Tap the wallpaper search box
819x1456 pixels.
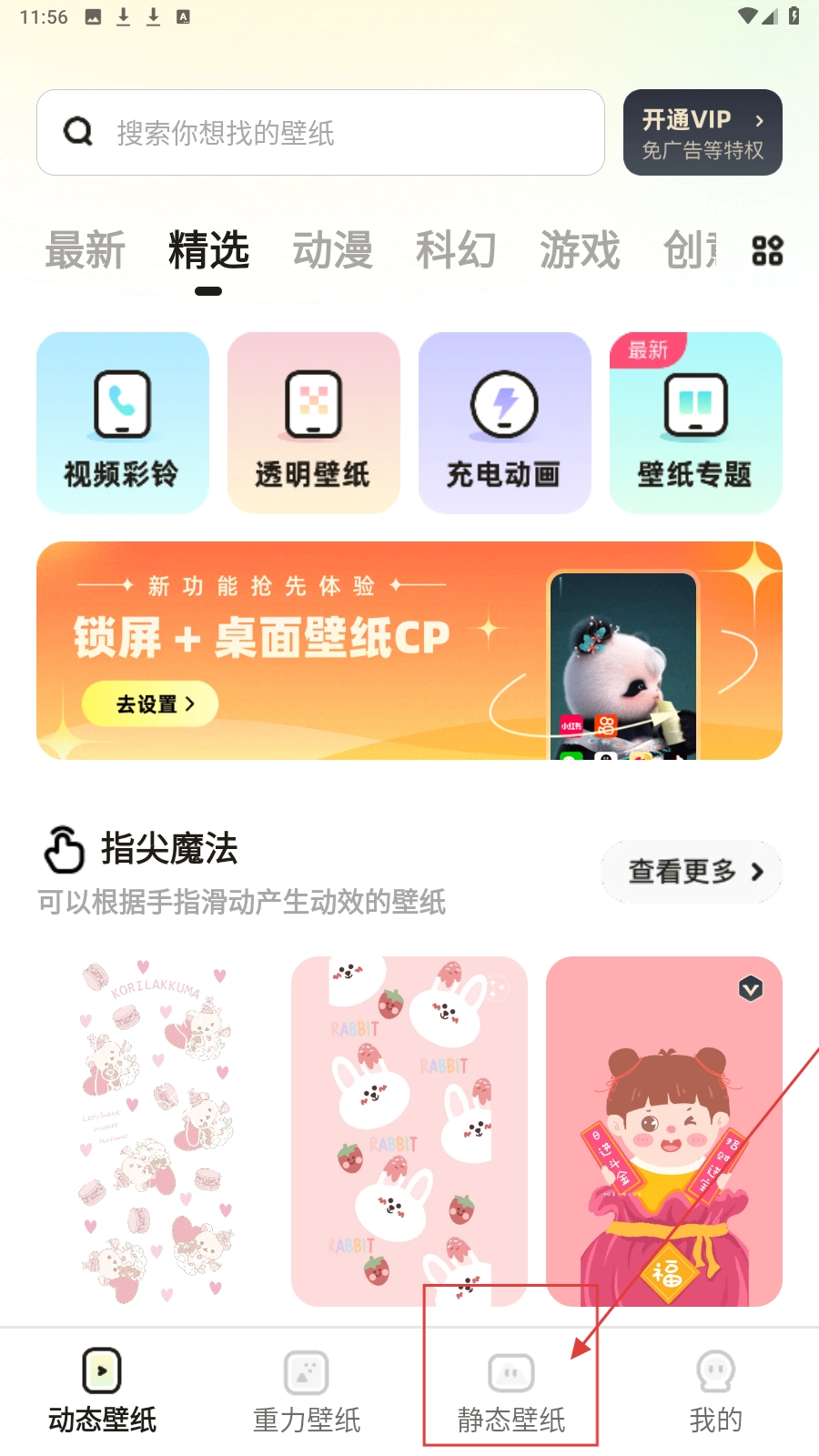coord(320,133)
